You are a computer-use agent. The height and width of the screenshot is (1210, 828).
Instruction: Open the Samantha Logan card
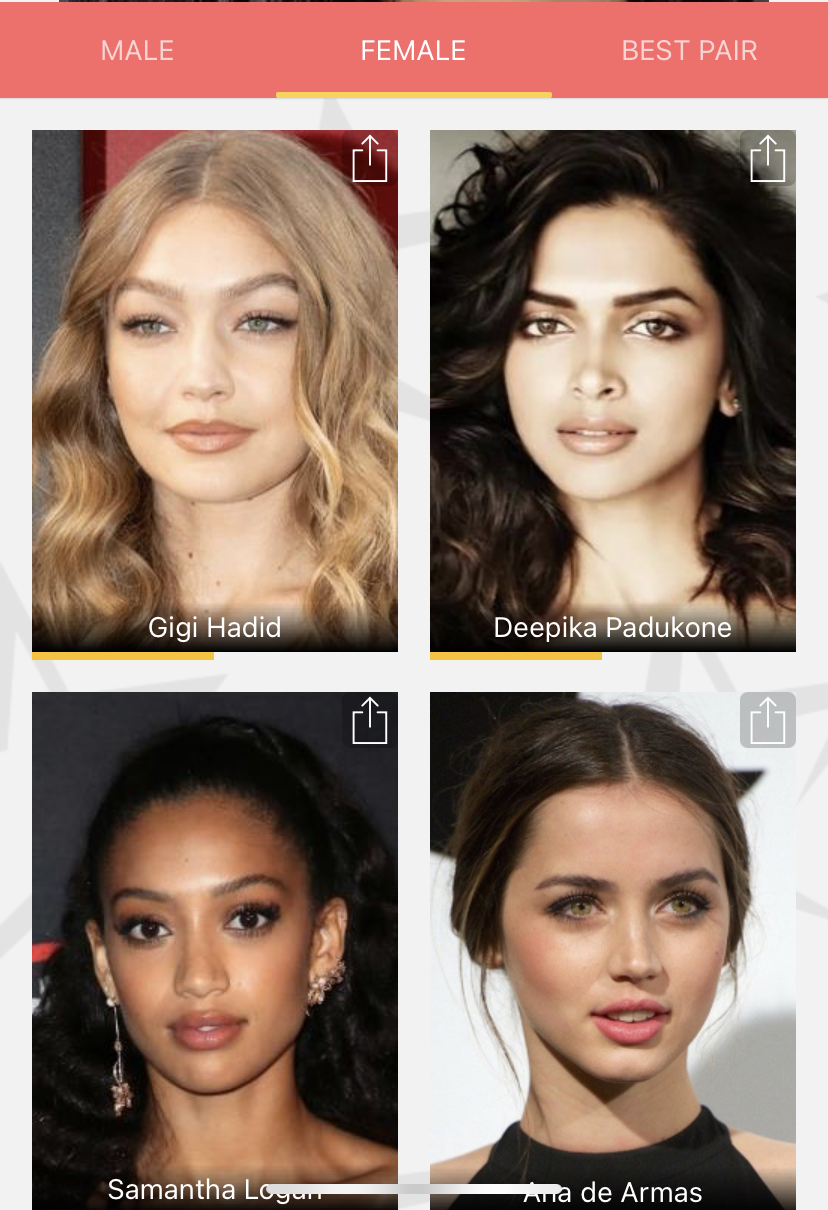(x=215, y=950)
